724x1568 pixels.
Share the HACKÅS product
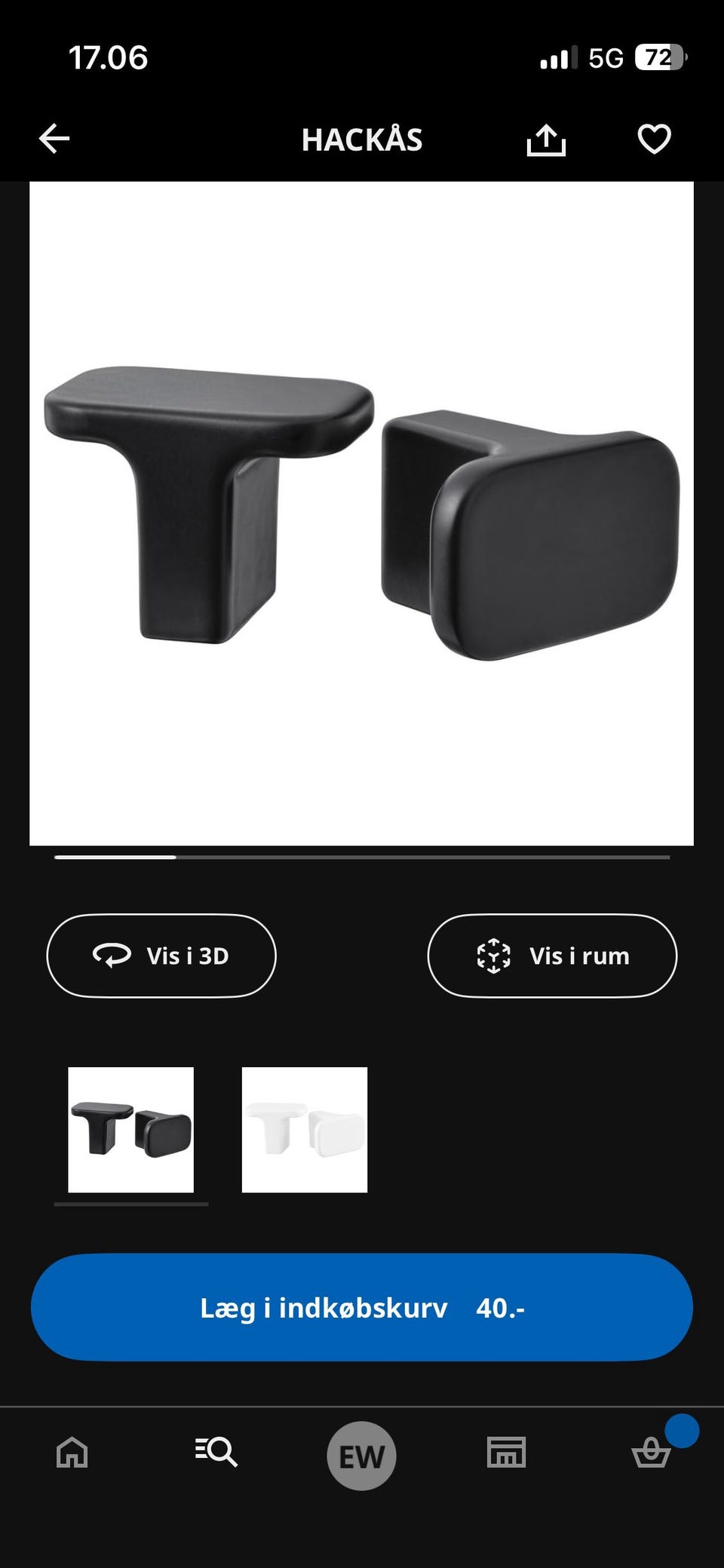coord(545,140)
